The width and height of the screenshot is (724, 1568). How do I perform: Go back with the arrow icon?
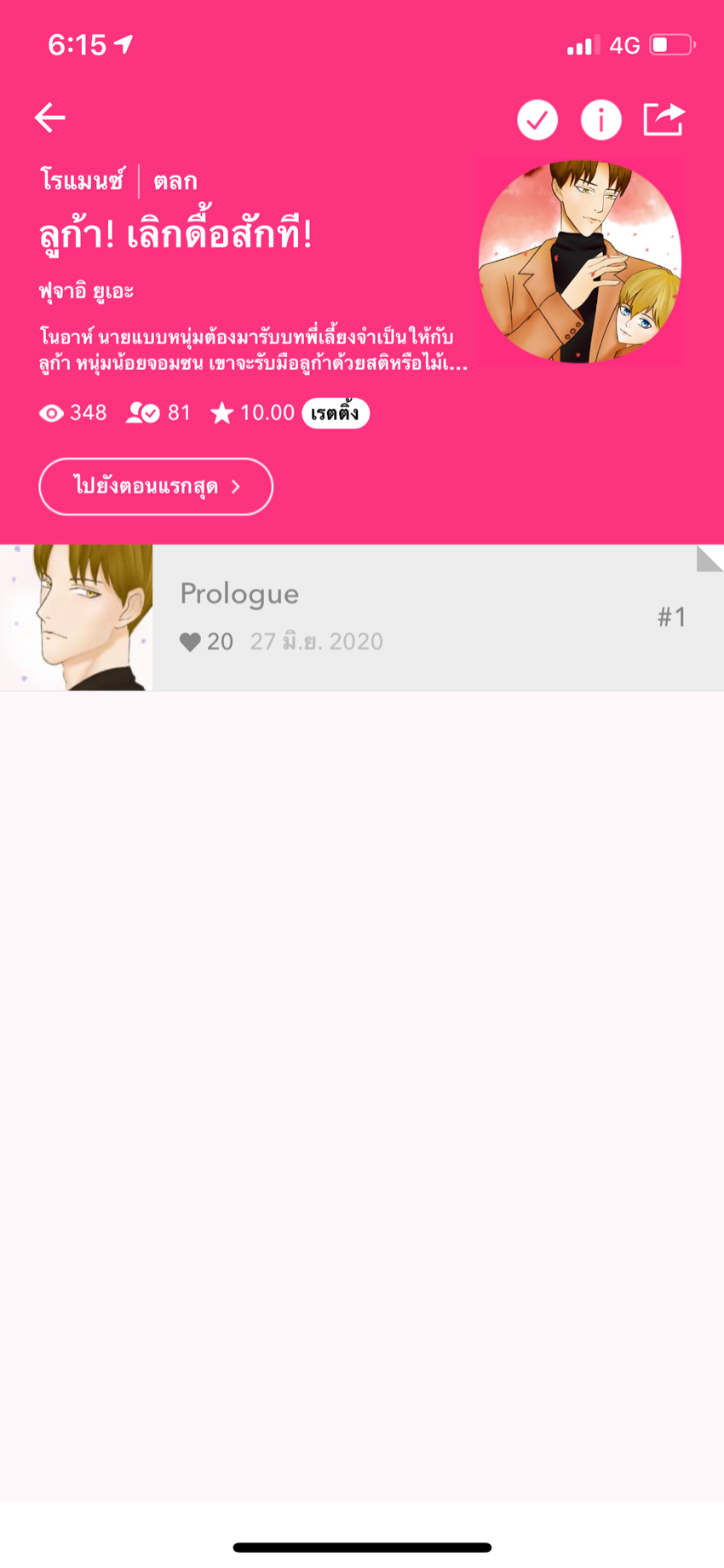(49, 118)
